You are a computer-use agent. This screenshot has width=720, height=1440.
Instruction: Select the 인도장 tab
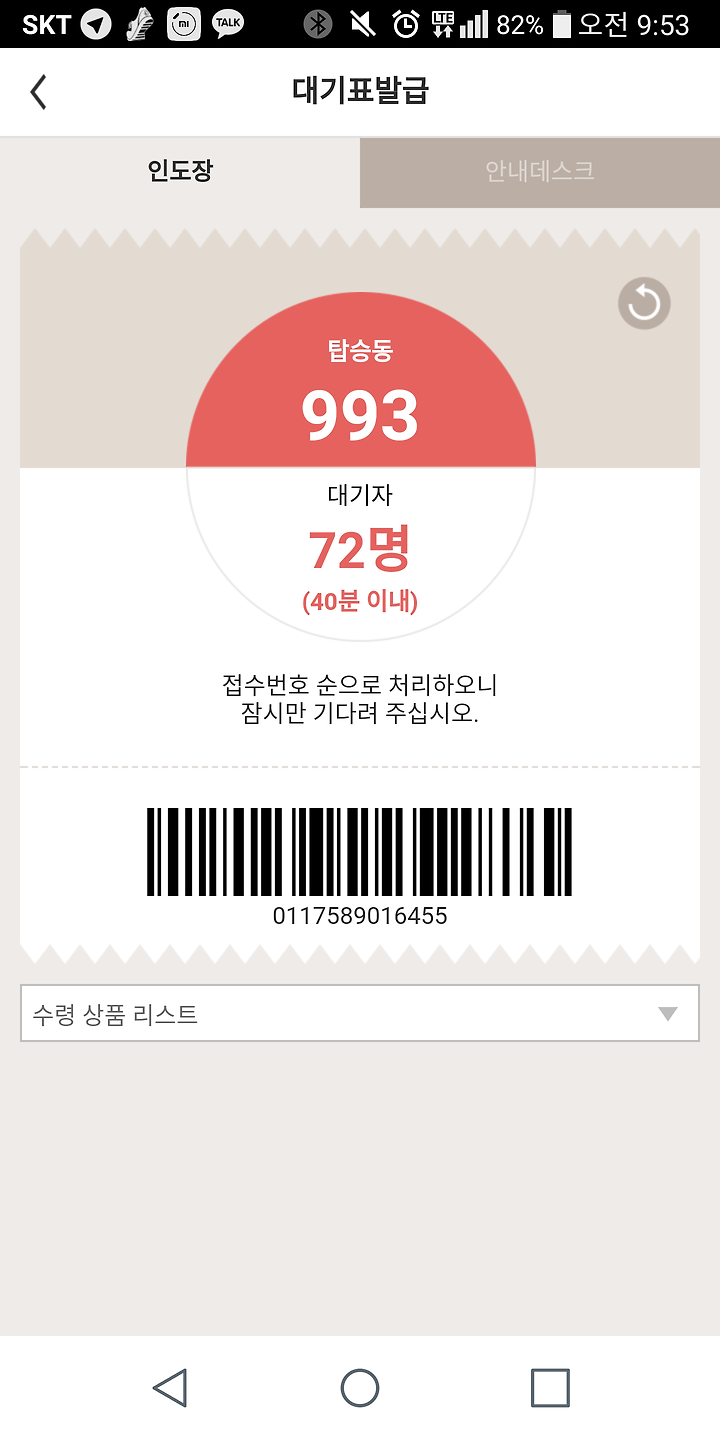point(180,172)
